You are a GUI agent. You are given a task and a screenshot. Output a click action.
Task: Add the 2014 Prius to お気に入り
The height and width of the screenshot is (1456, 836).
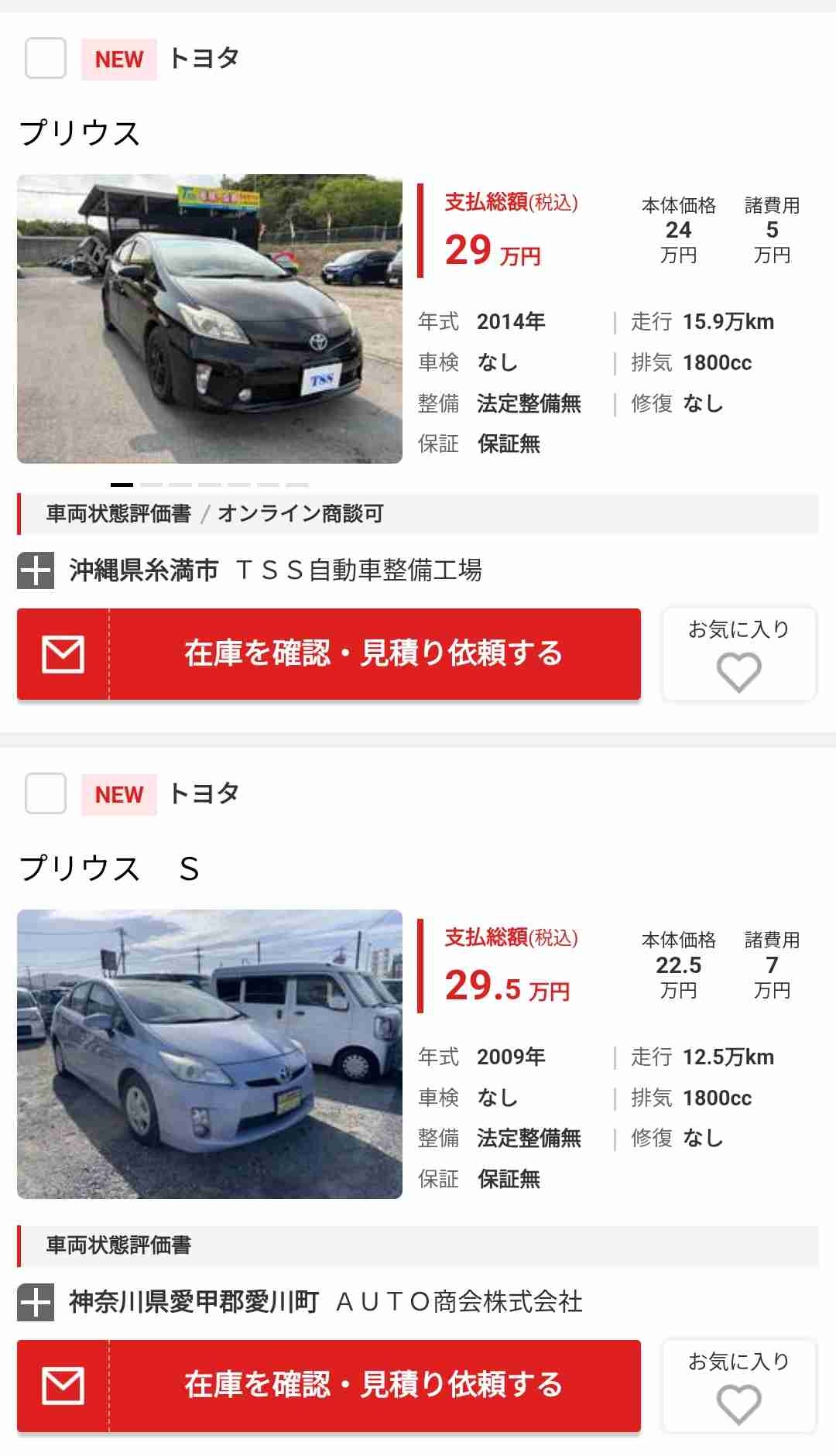pyautogui.click(x=738, y=655)
